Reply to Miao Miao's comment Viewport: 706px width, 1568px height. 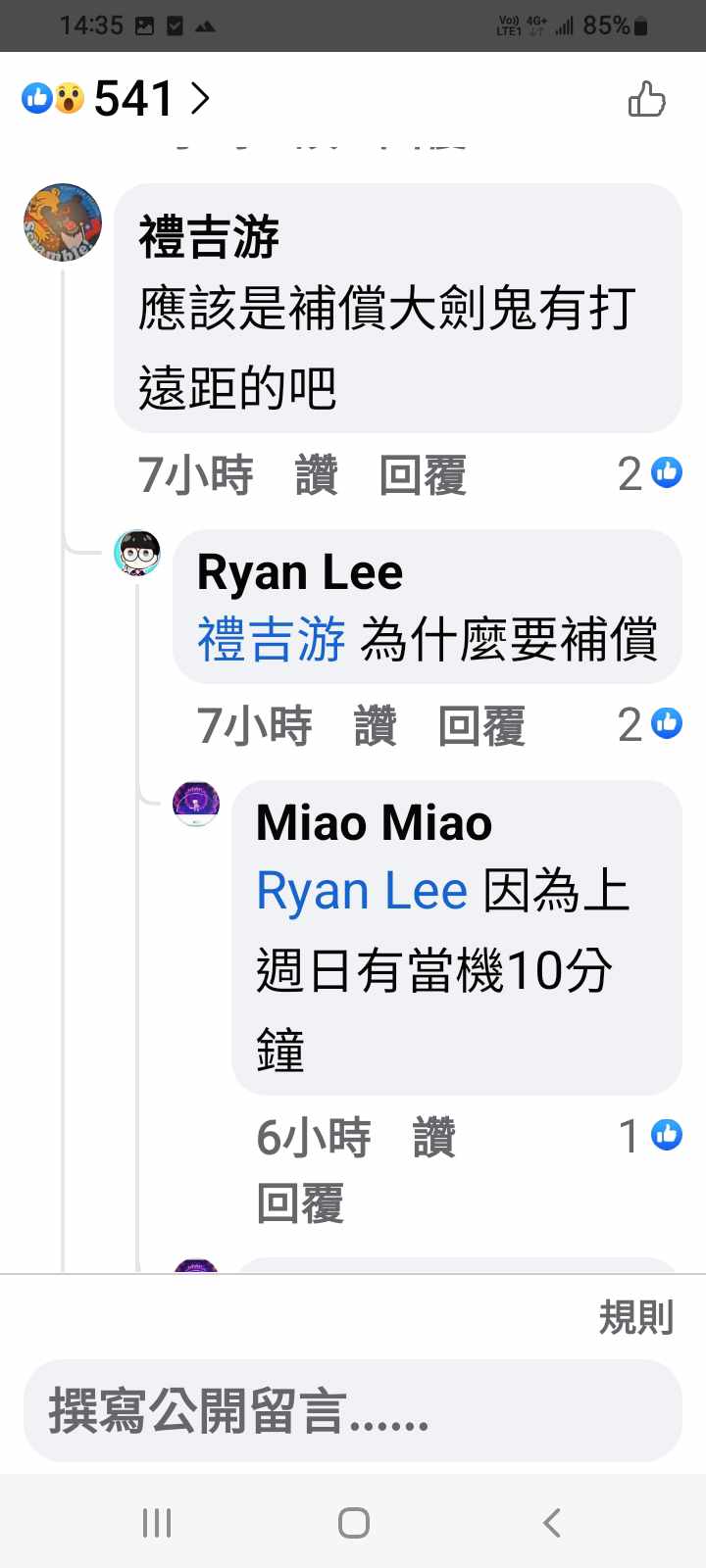pos(300,1203)
